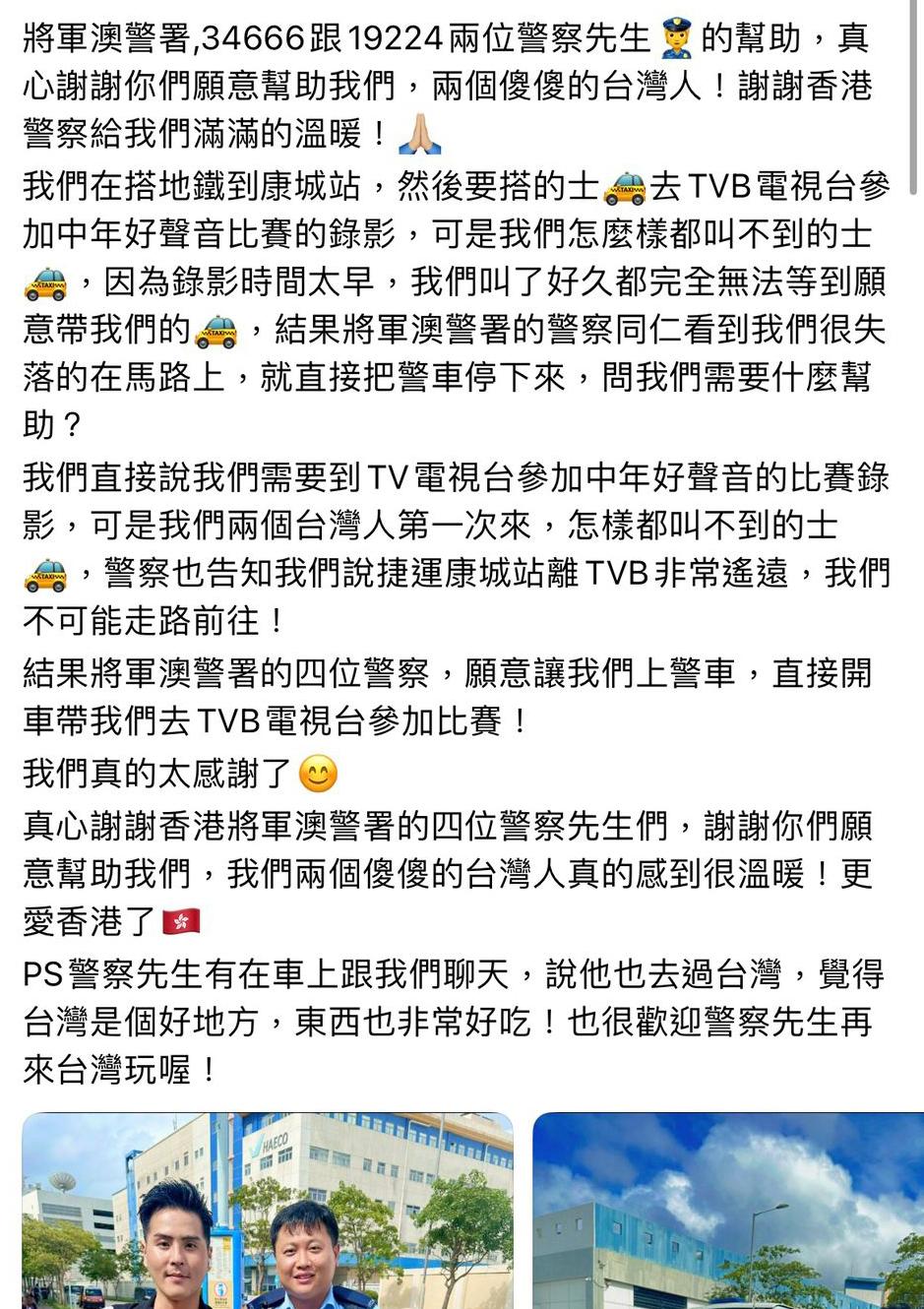Open the photo of two men posing
Screen dimensions: 924x1309
pyautogui.click(x=267, y=1212)
